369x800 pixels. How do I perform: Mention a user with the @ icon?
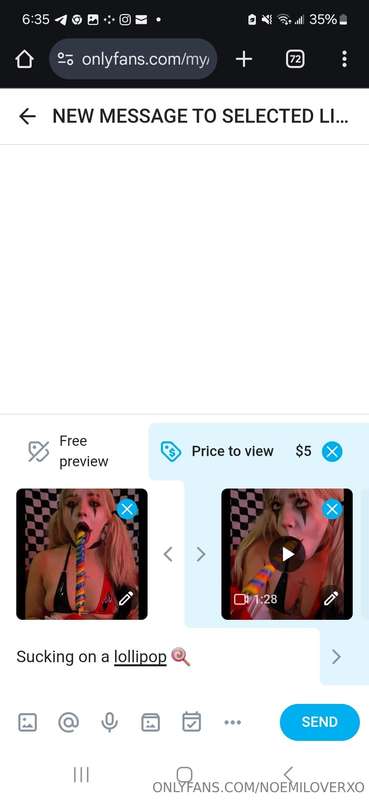68,722
